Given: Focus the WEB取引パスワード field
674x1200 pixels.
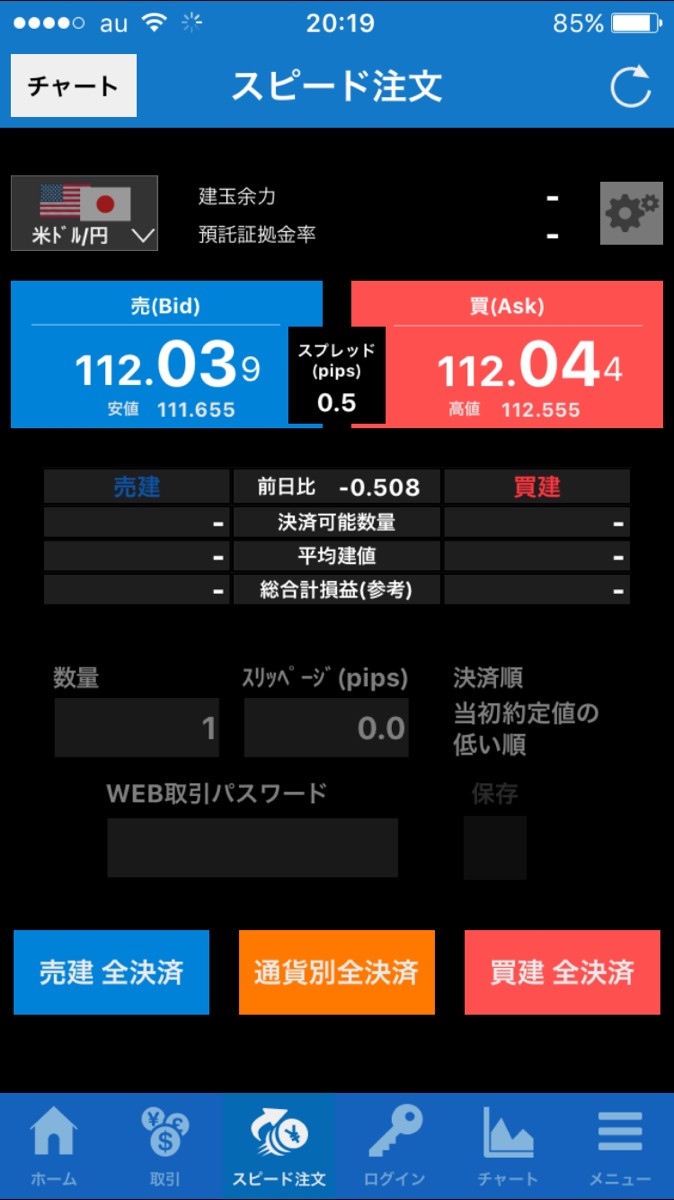Looking at the screenshot, I should tap(252, 848).
